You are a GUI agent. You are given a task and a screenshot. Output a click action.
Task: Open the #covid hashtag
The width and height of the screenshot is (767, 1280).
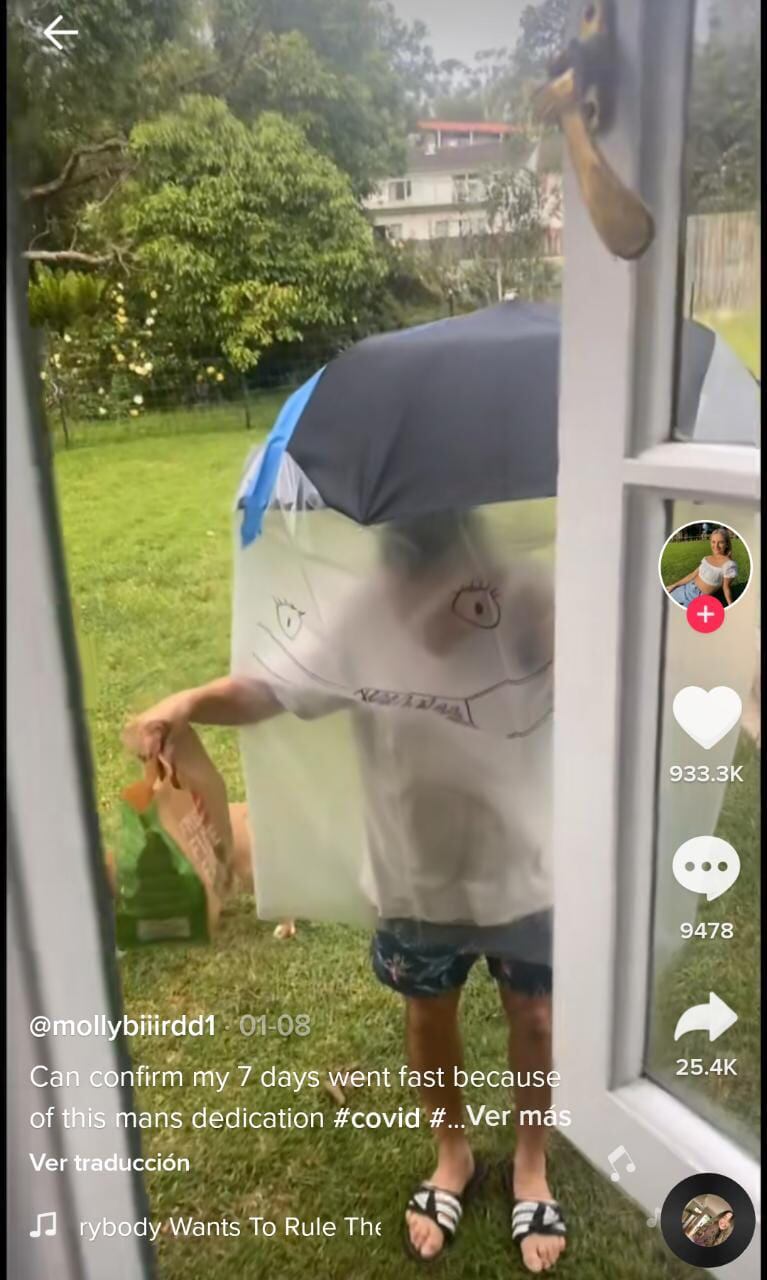[377, 1117]
